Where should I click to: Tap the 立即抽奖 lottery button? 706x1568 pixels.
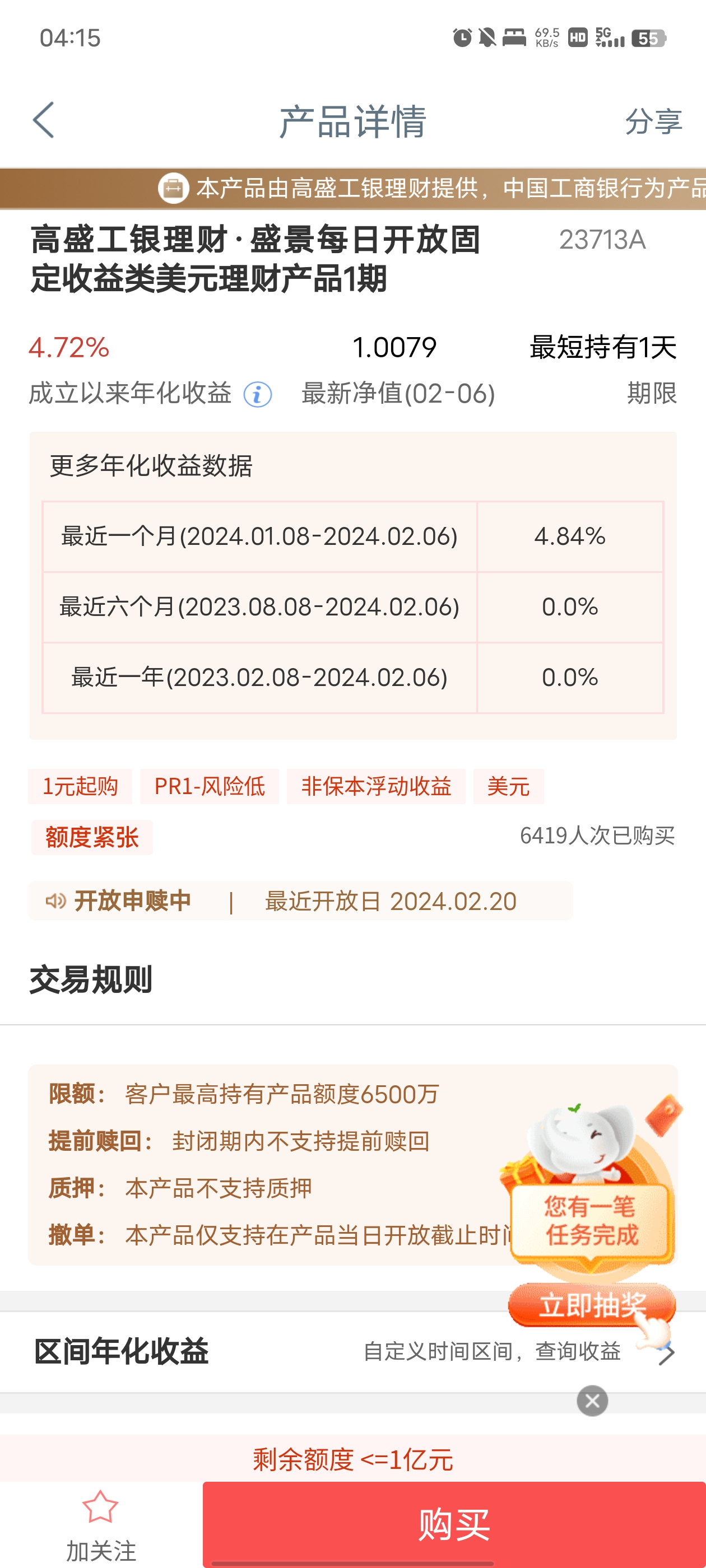tap(592, 1305)
